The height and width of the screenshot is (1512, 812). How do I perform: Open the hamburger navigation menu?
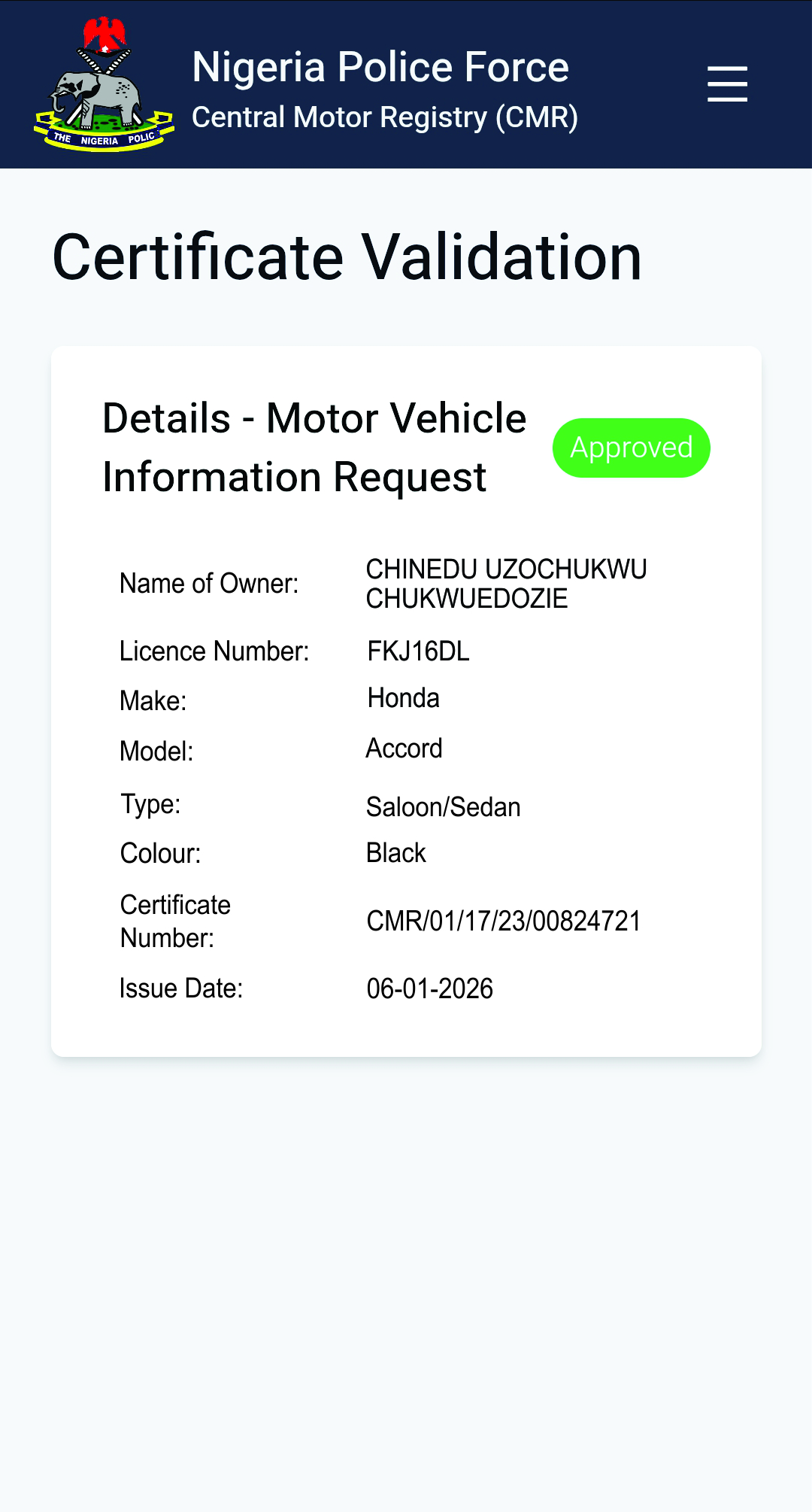[x=727, y=83]
